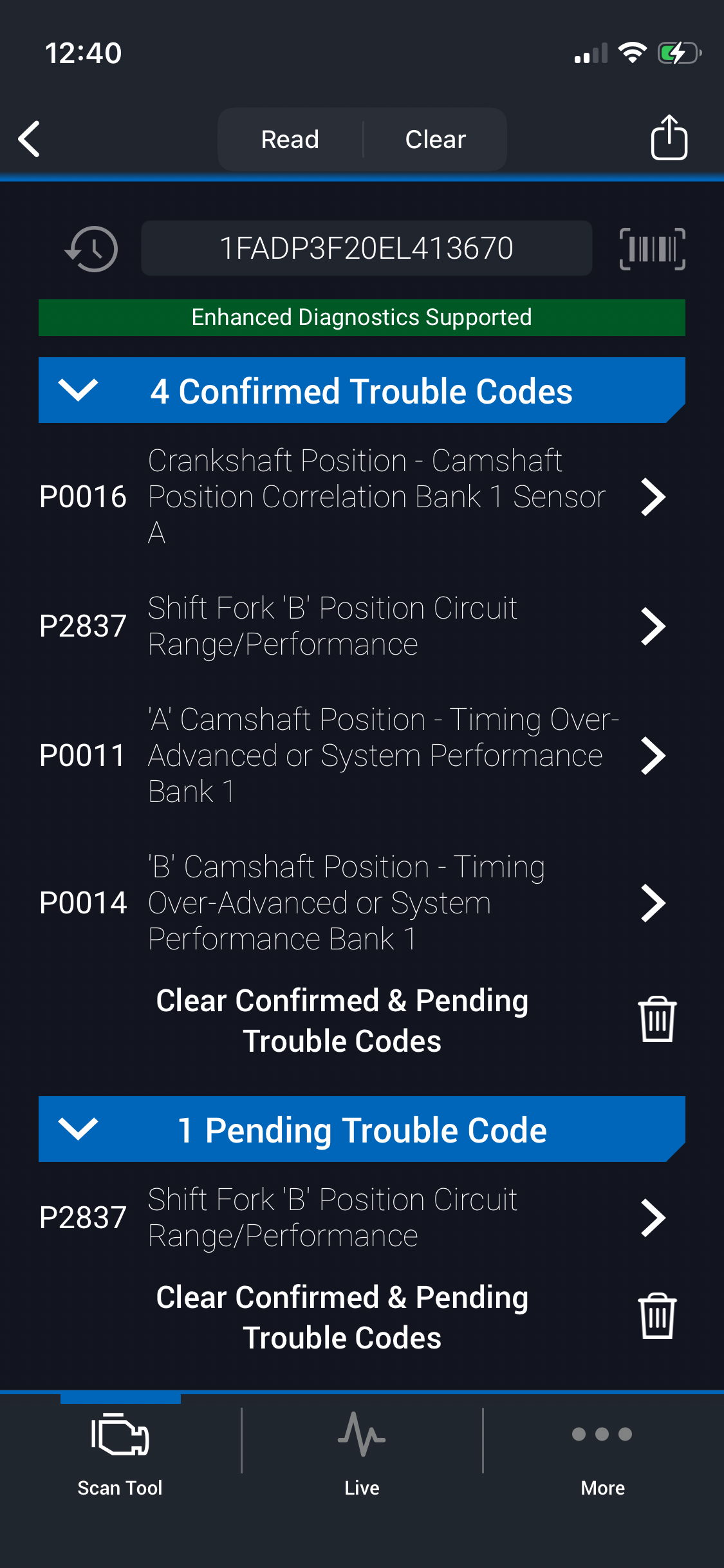Collapse the 1 Pending Trouble Code section
This screenshot has height=1568, width=724.
pos(78,1129)
